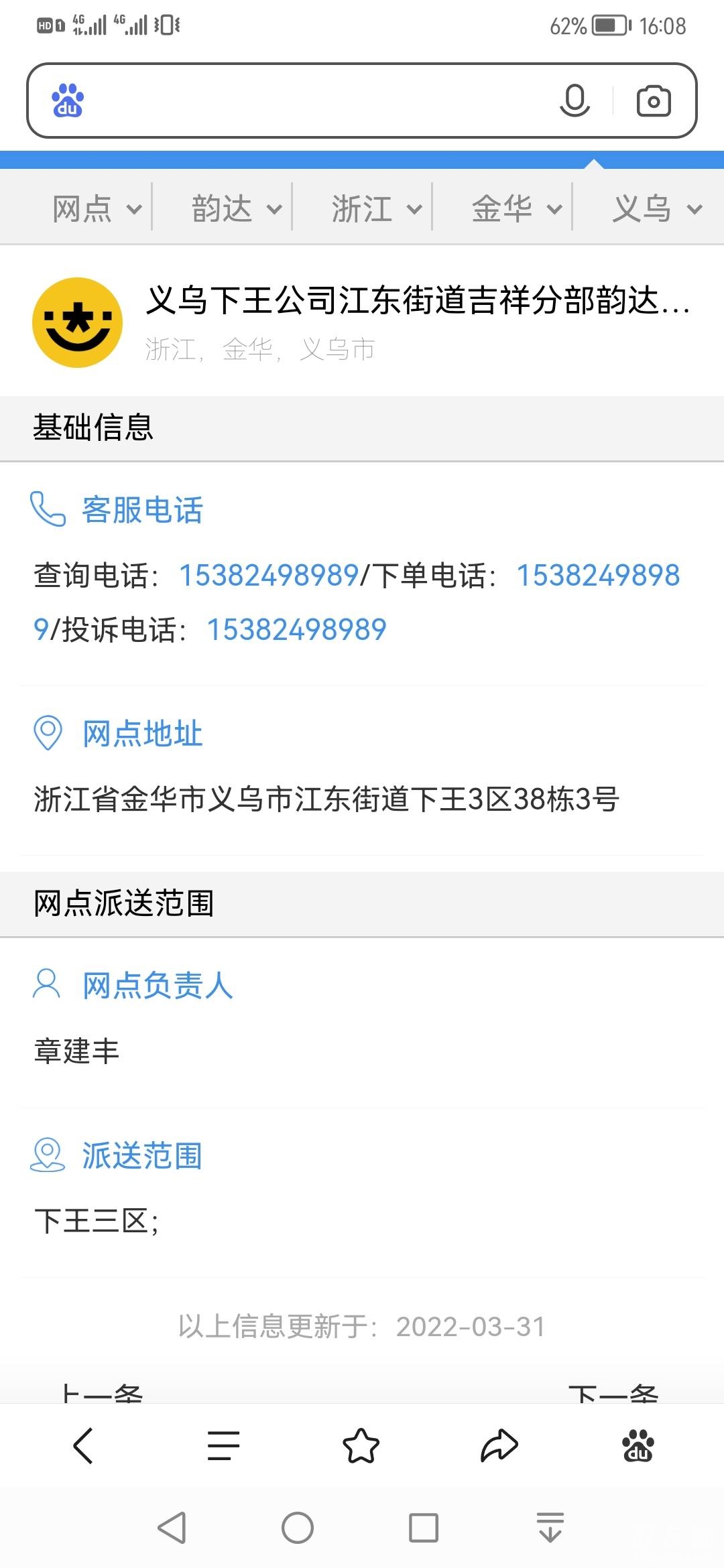Open recent apps with the square button
The height and width of the screenshot is (1568, 724).
(423, 1528)
